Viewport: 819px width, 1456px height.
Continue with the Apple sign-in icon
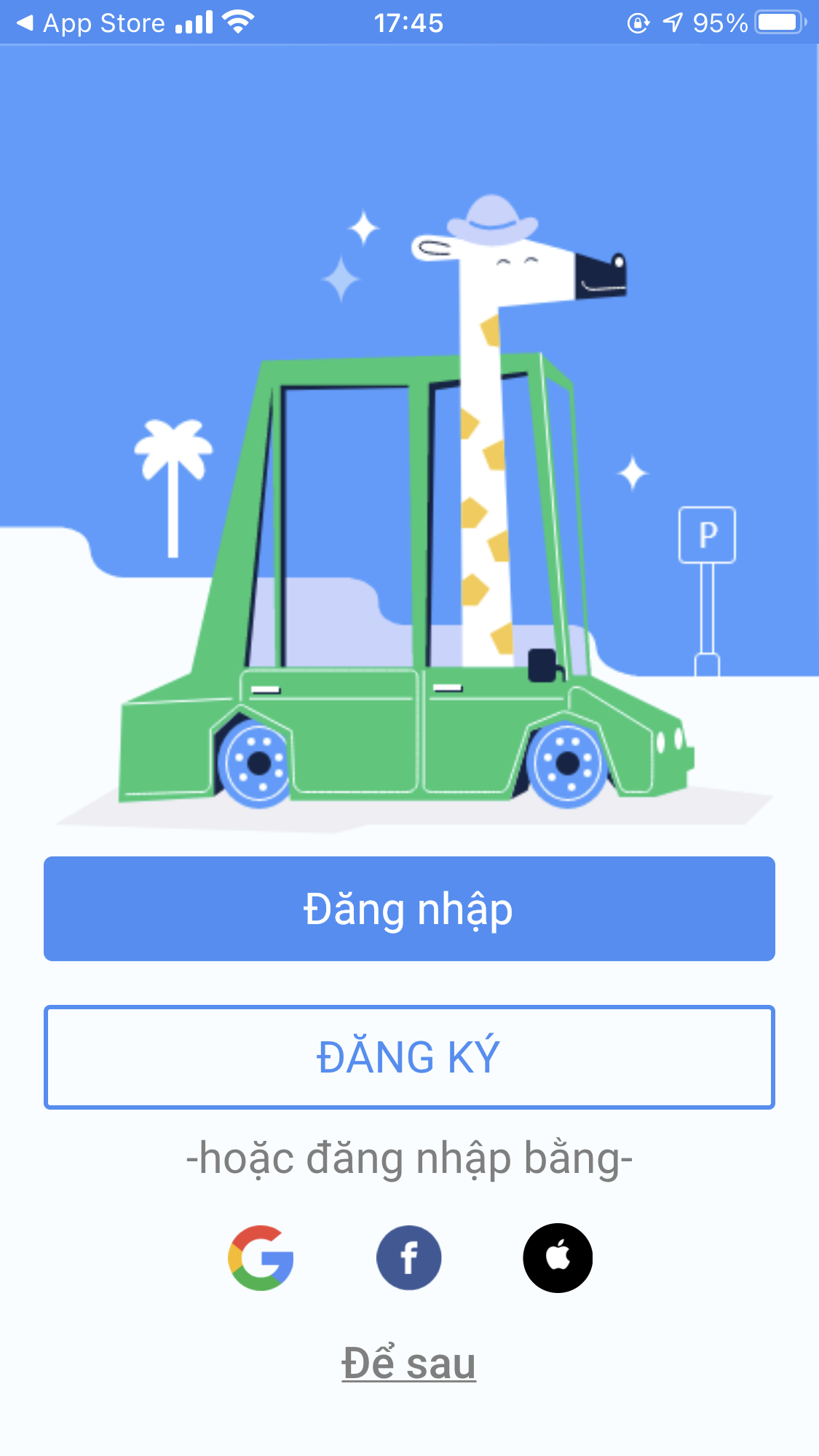(558, 1257)
